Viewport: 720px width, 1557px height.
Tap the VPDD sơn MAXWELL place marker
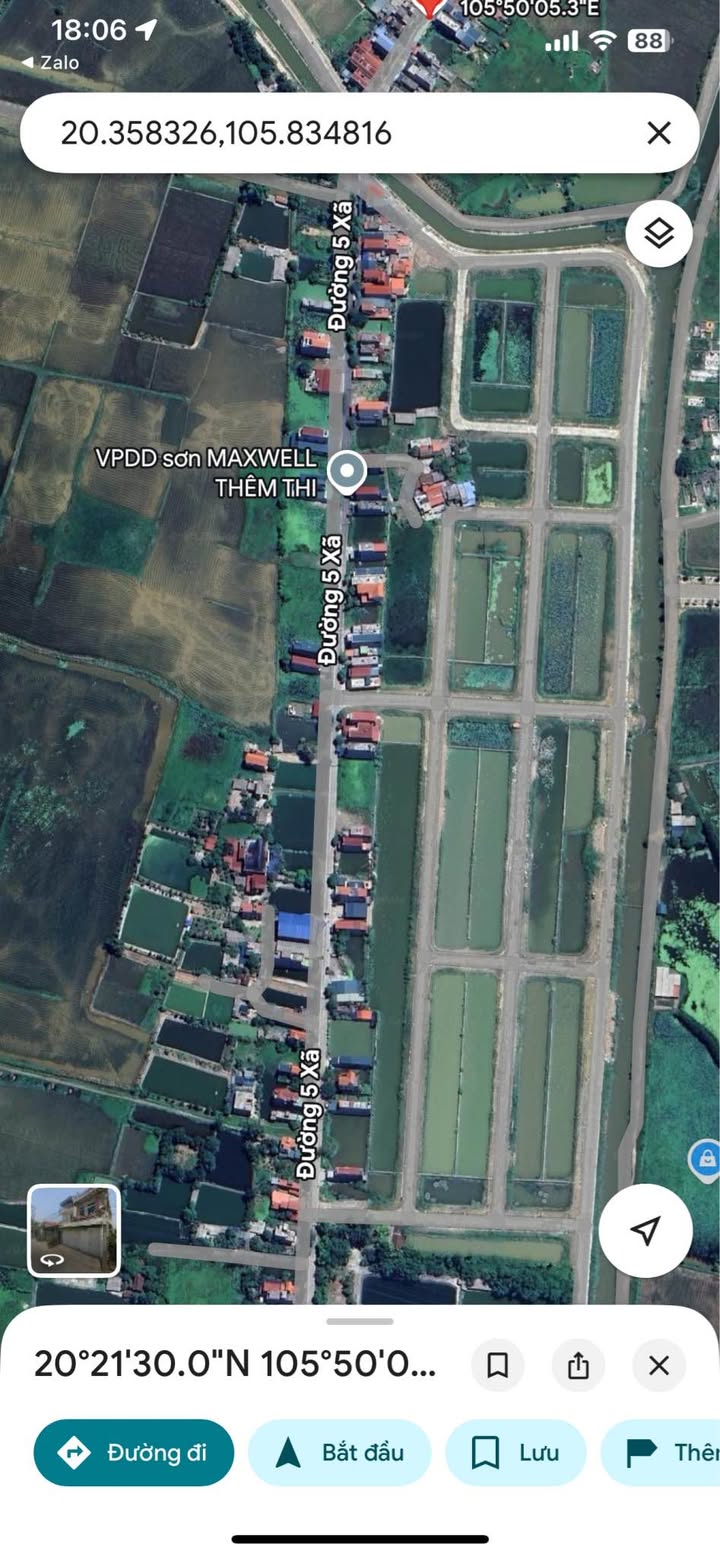348,473
